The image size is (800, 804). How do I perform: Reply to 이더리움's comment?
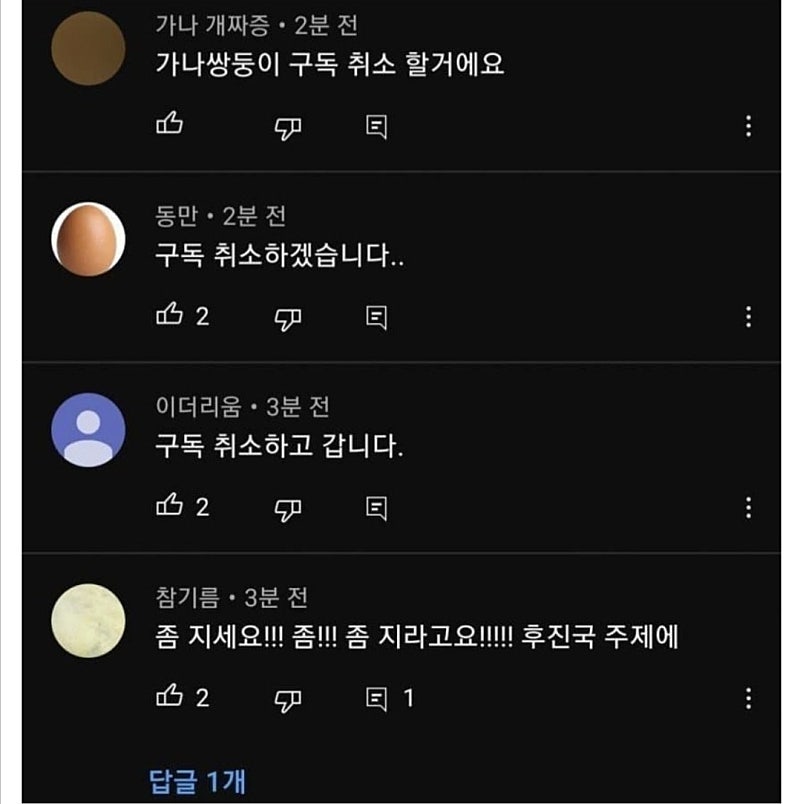click(376, 508)
